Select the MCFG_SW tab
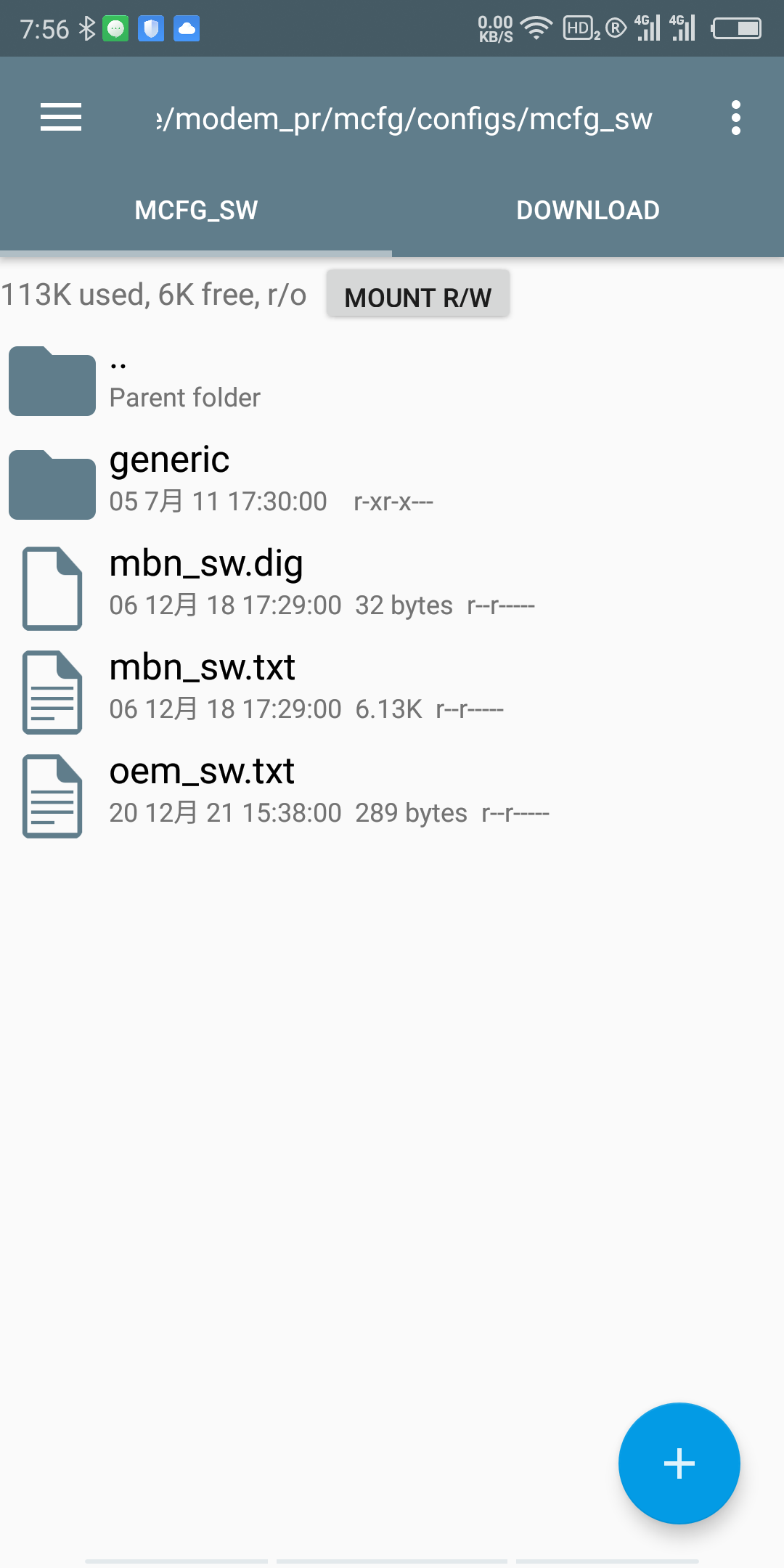Screen dimensions: 784x1568 coord(196,211)
